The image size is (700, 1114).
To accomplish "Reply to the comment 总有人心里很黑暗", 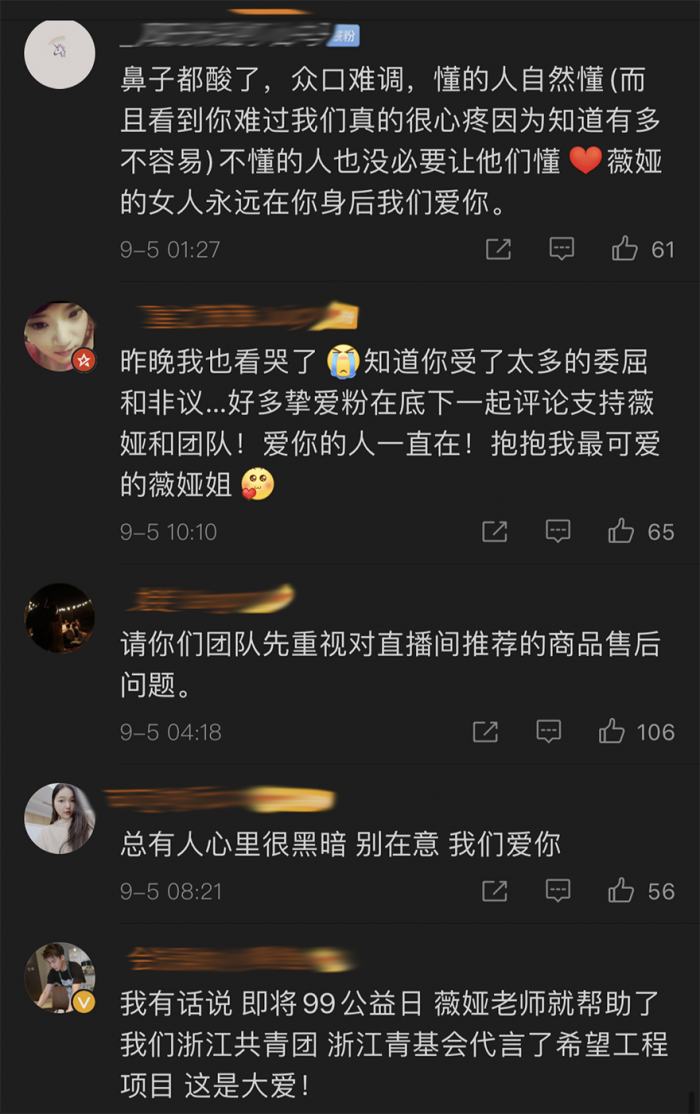I will (x=558, y=890).
